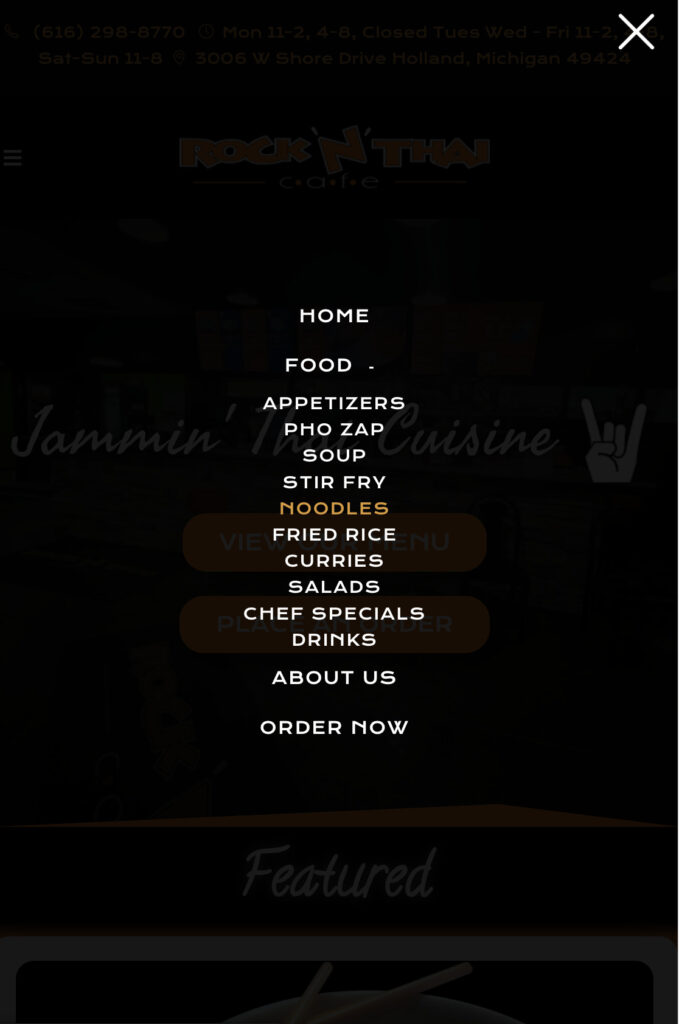View the Salads menu
The width and height of the screenshot is (679, 1024).
click(x=334, y=587)
